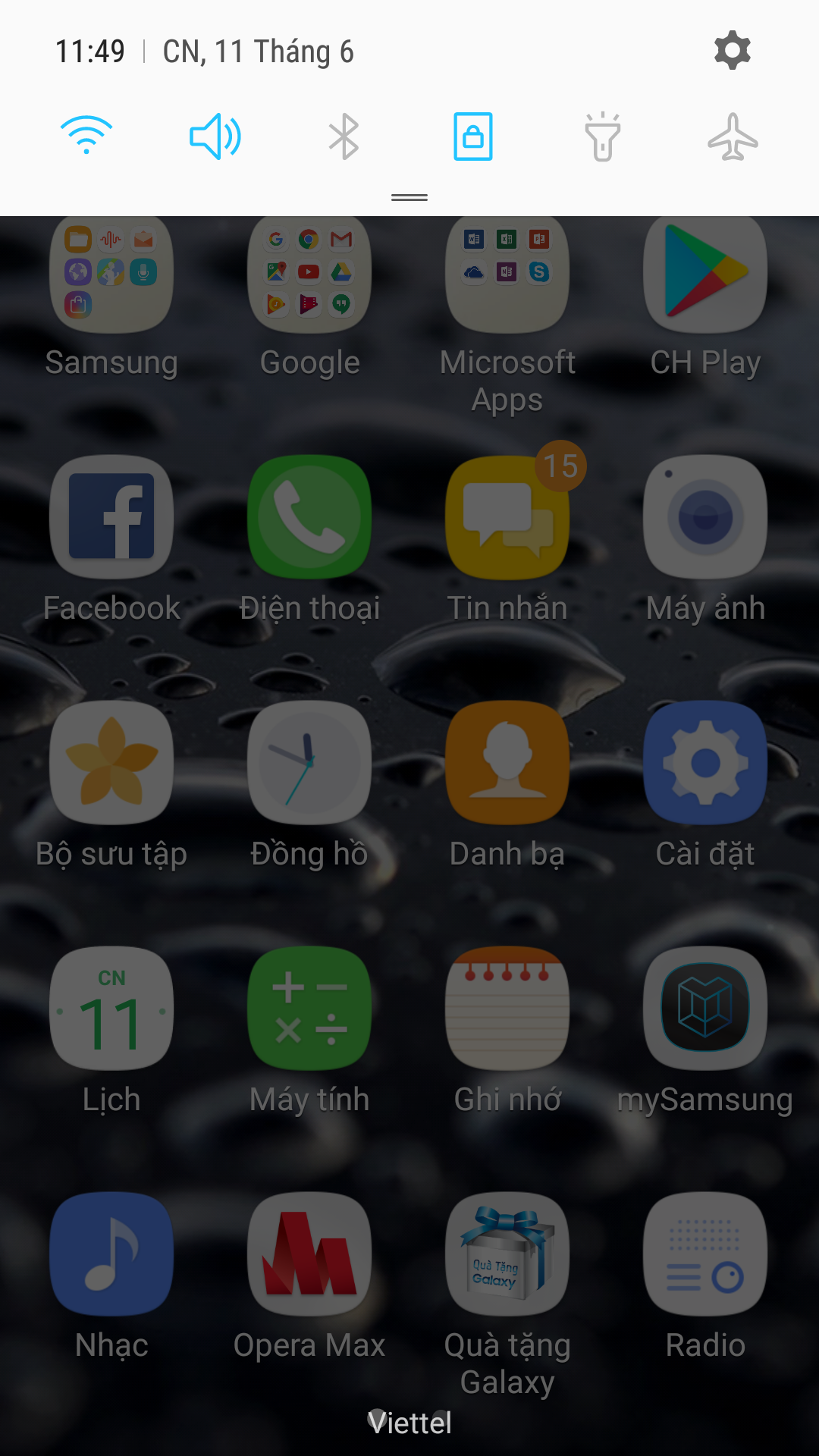Turn on Bluetooth
The width and height of the screenshot is (819, 1456).
(x=344, y=136)
